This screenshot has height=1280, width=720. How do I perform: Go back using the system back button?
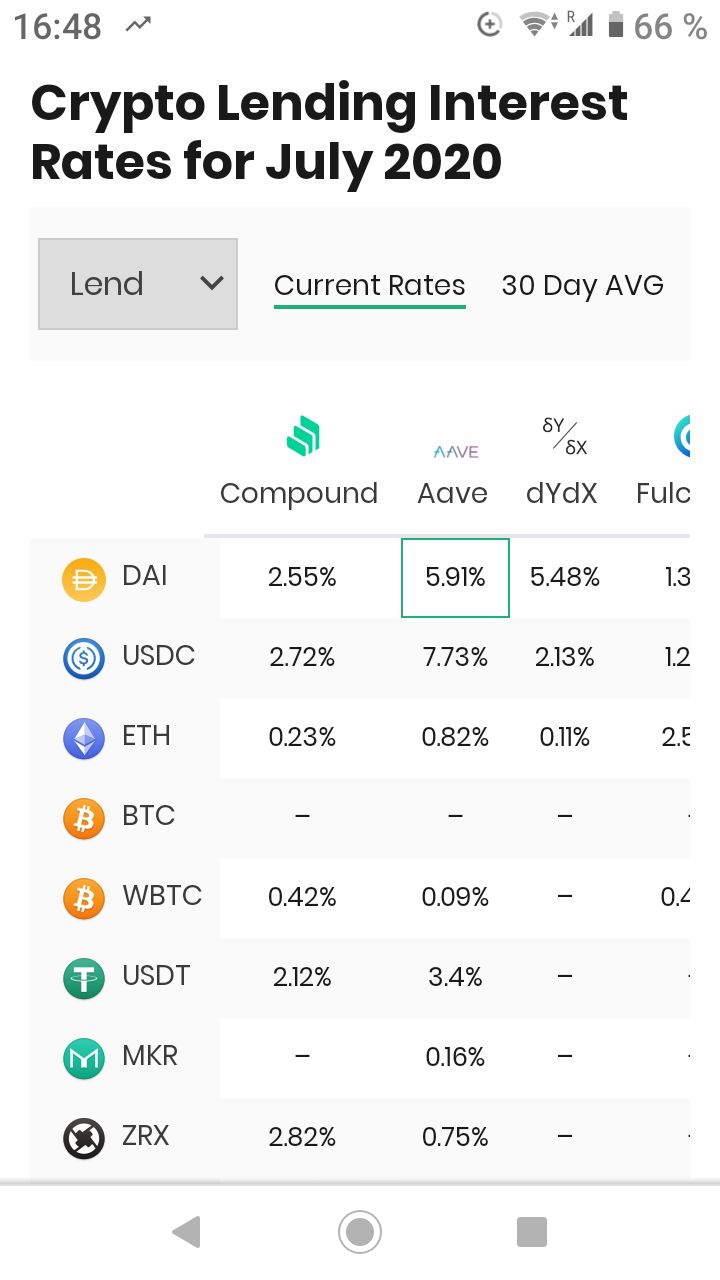click(187, 1232)
